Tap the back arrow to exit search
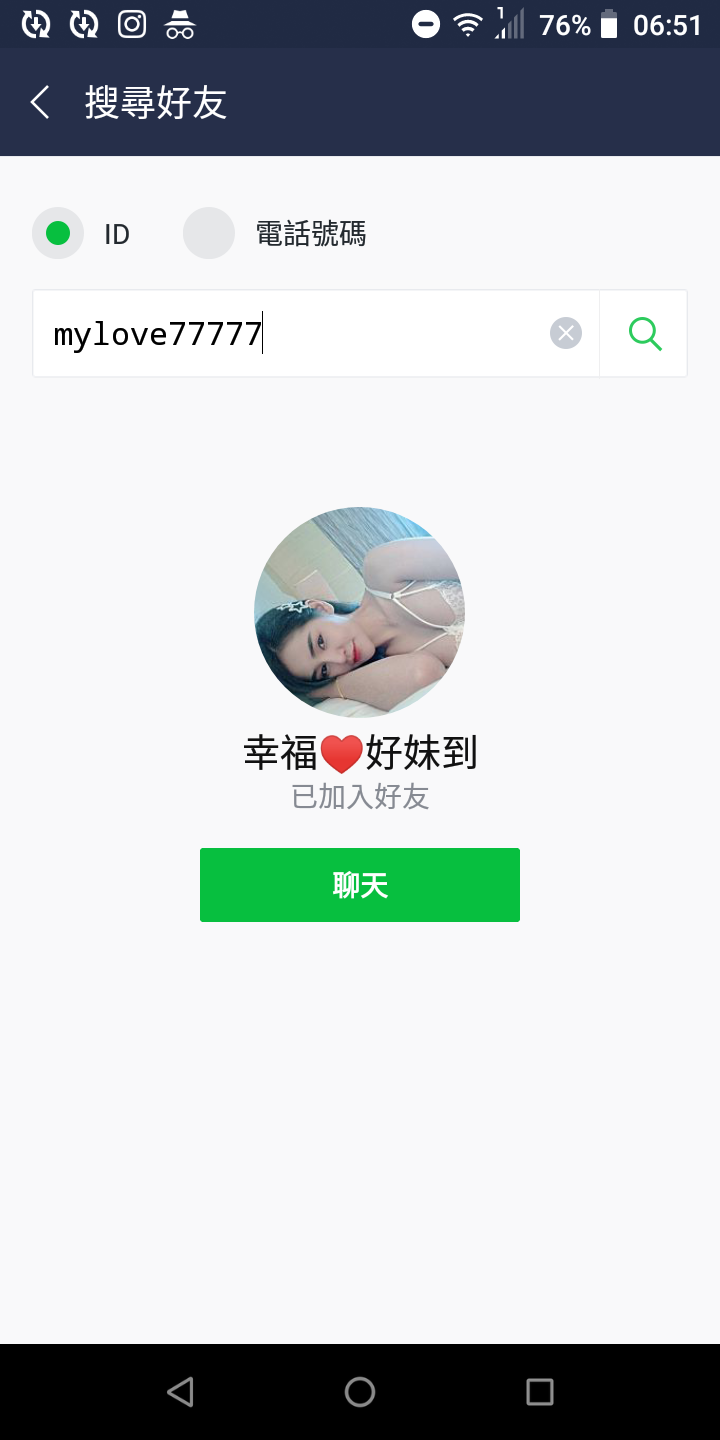 click(x=39, y=102)
